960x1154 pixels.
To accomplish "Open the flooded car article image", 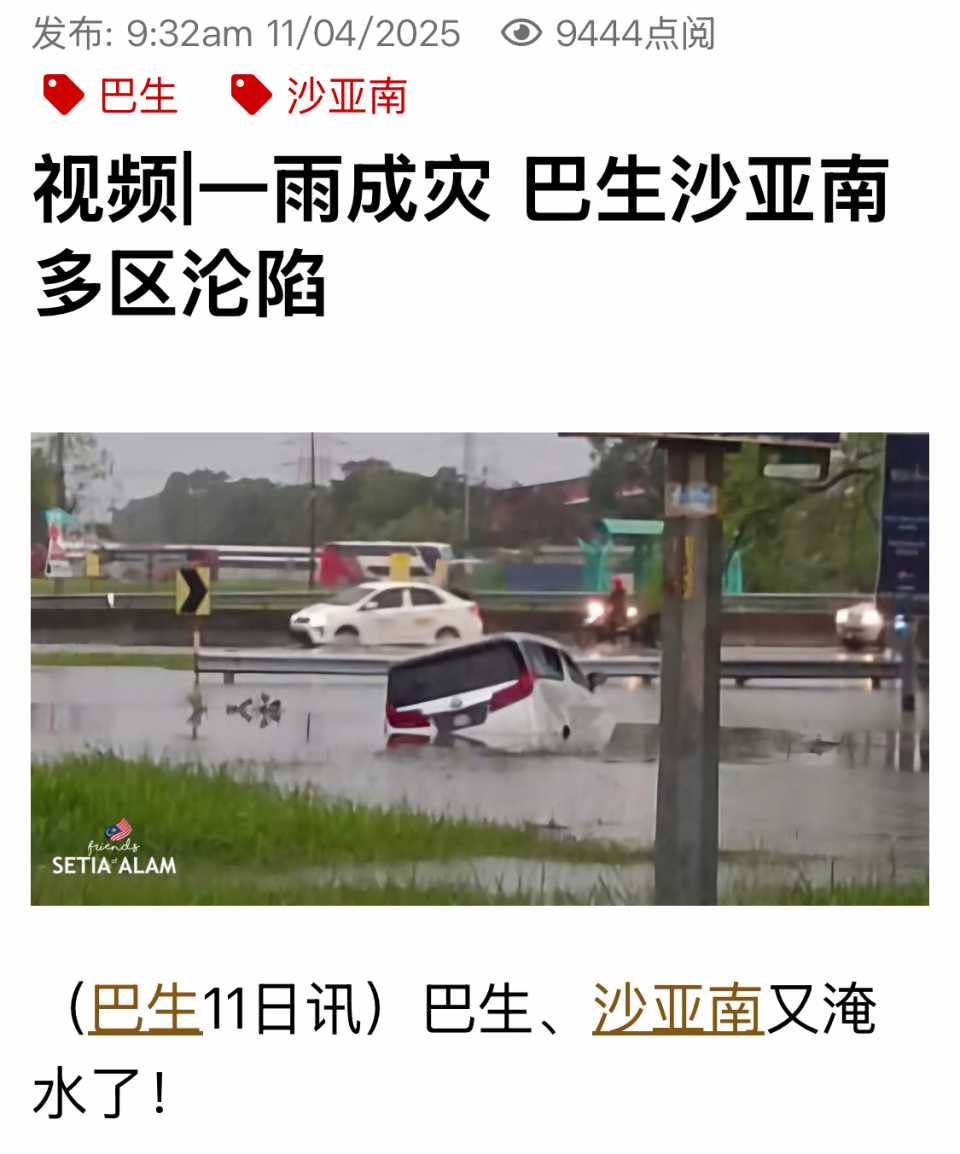I will point(480,668).
